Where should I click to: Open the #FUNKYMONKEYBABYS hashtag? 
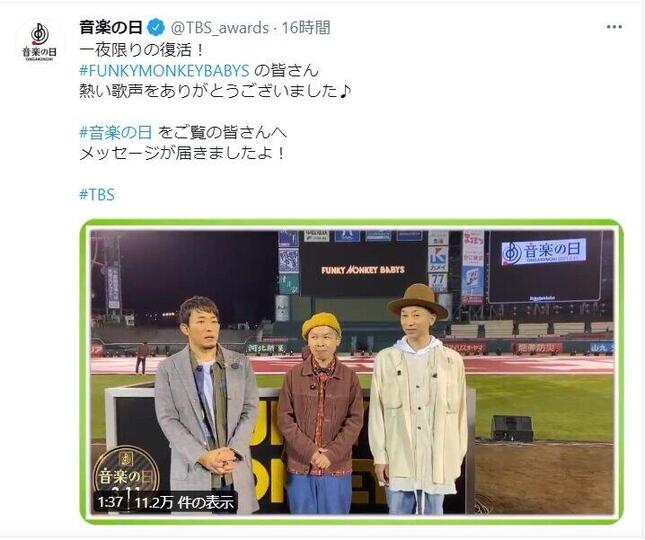163,69
